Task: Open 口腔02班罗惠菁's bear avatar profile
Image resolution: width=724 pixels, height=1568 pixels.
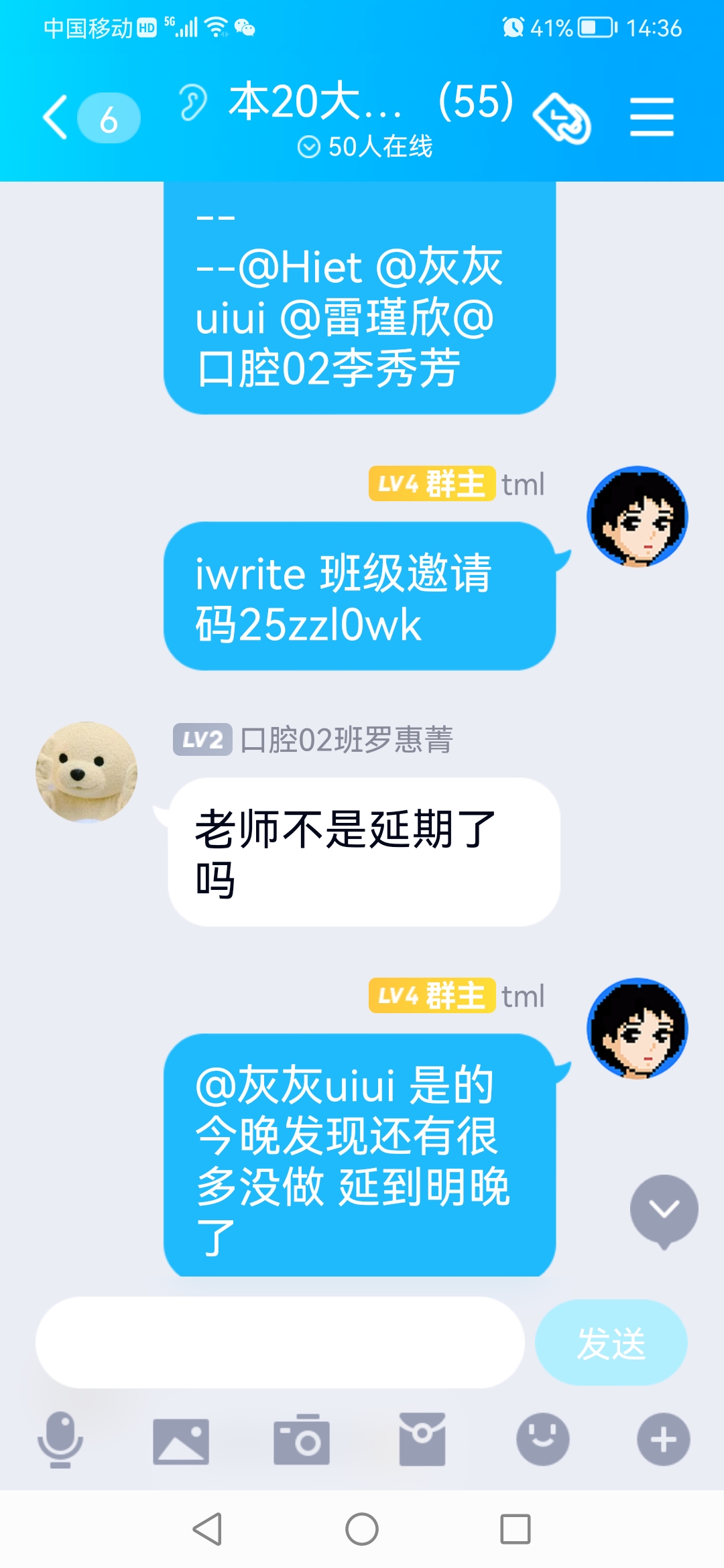Action: pos(86,772)
